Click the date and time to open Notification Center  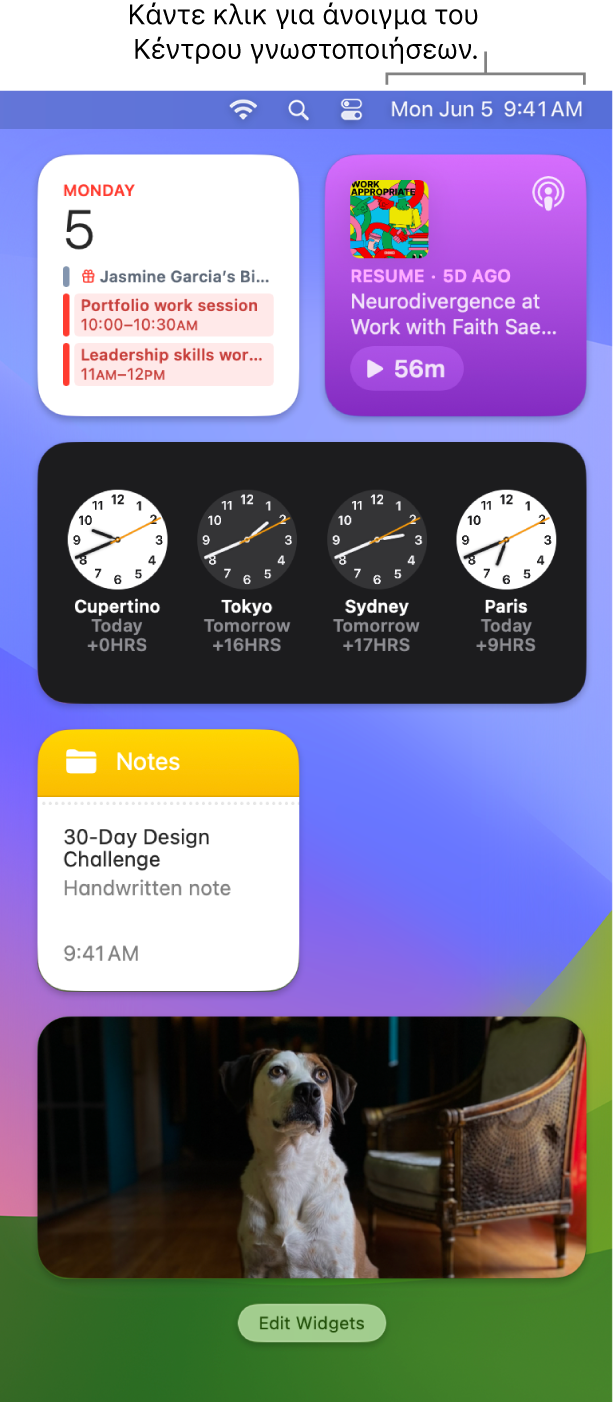[x=486, y=110]
